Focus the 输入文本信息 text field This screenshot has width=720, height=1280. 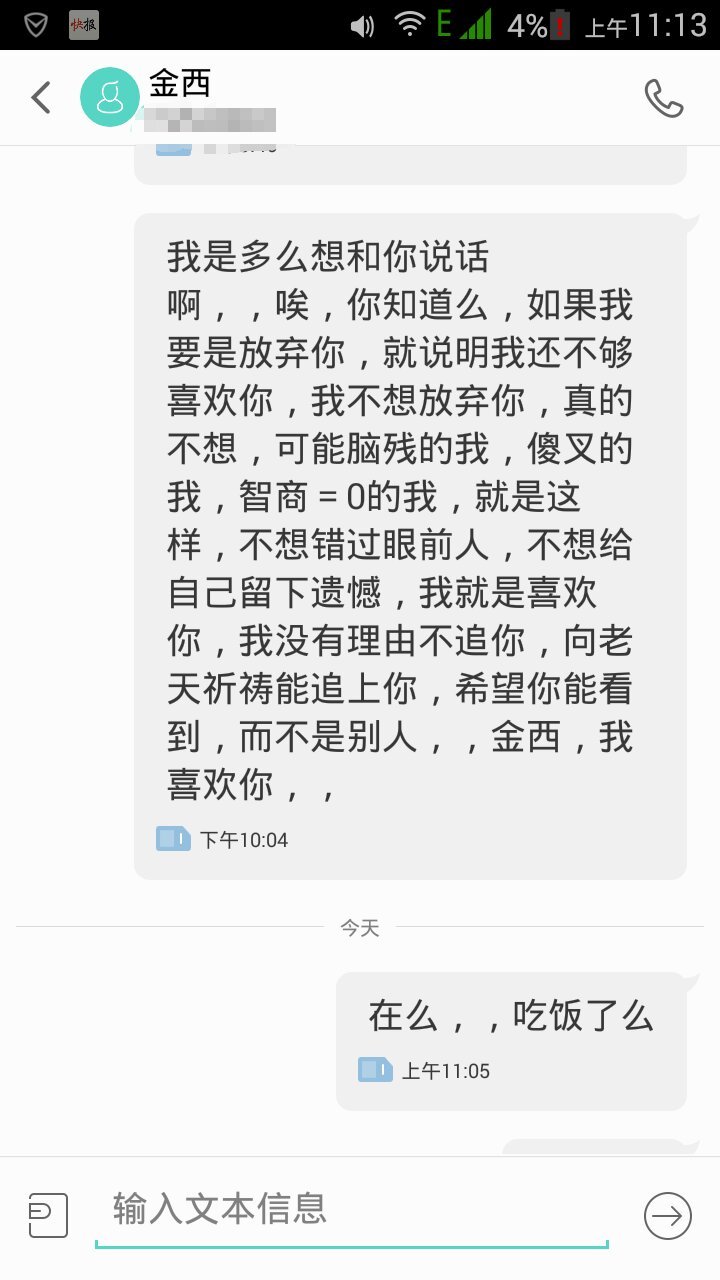(350, 1210)
